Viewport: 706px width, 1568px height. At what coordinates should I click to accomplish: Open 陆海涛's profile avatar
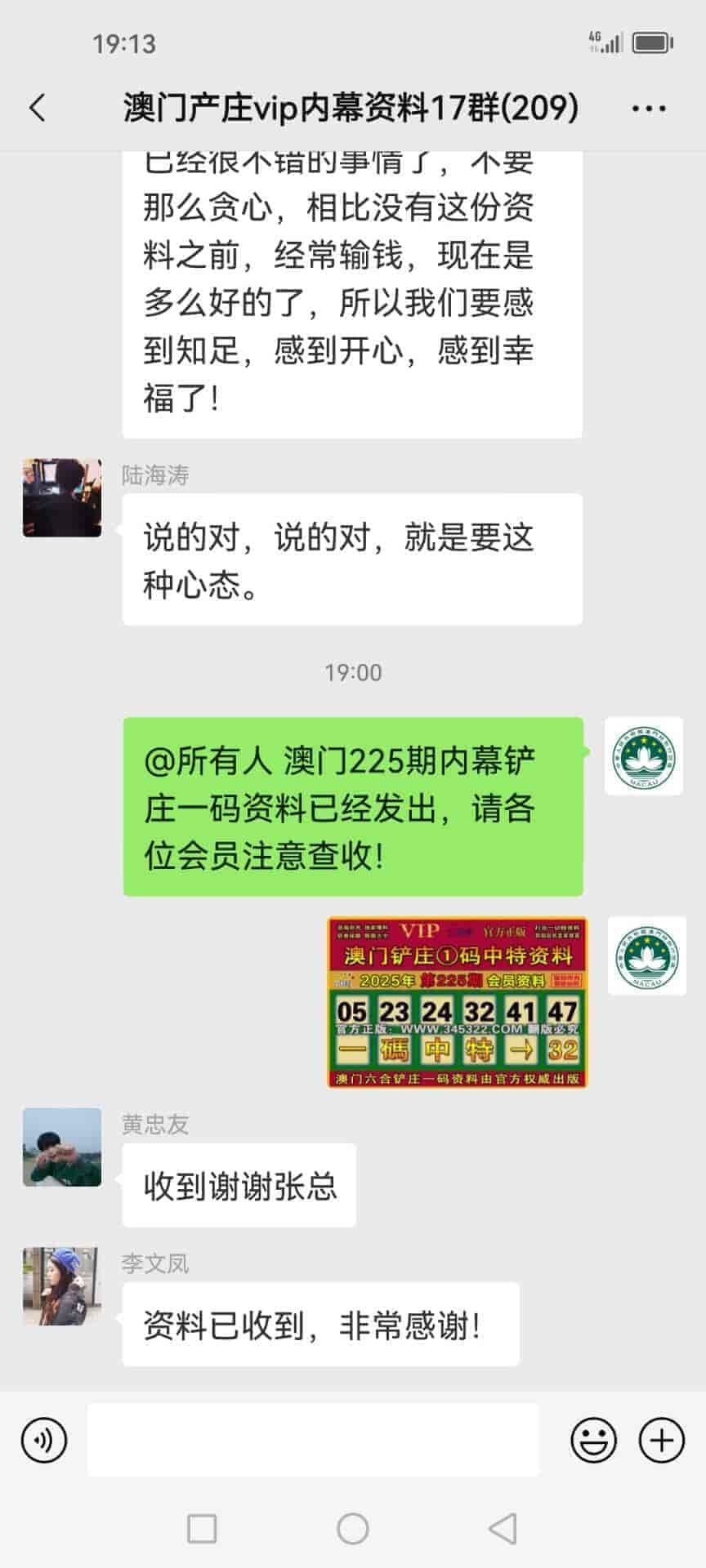pos(62,497)
